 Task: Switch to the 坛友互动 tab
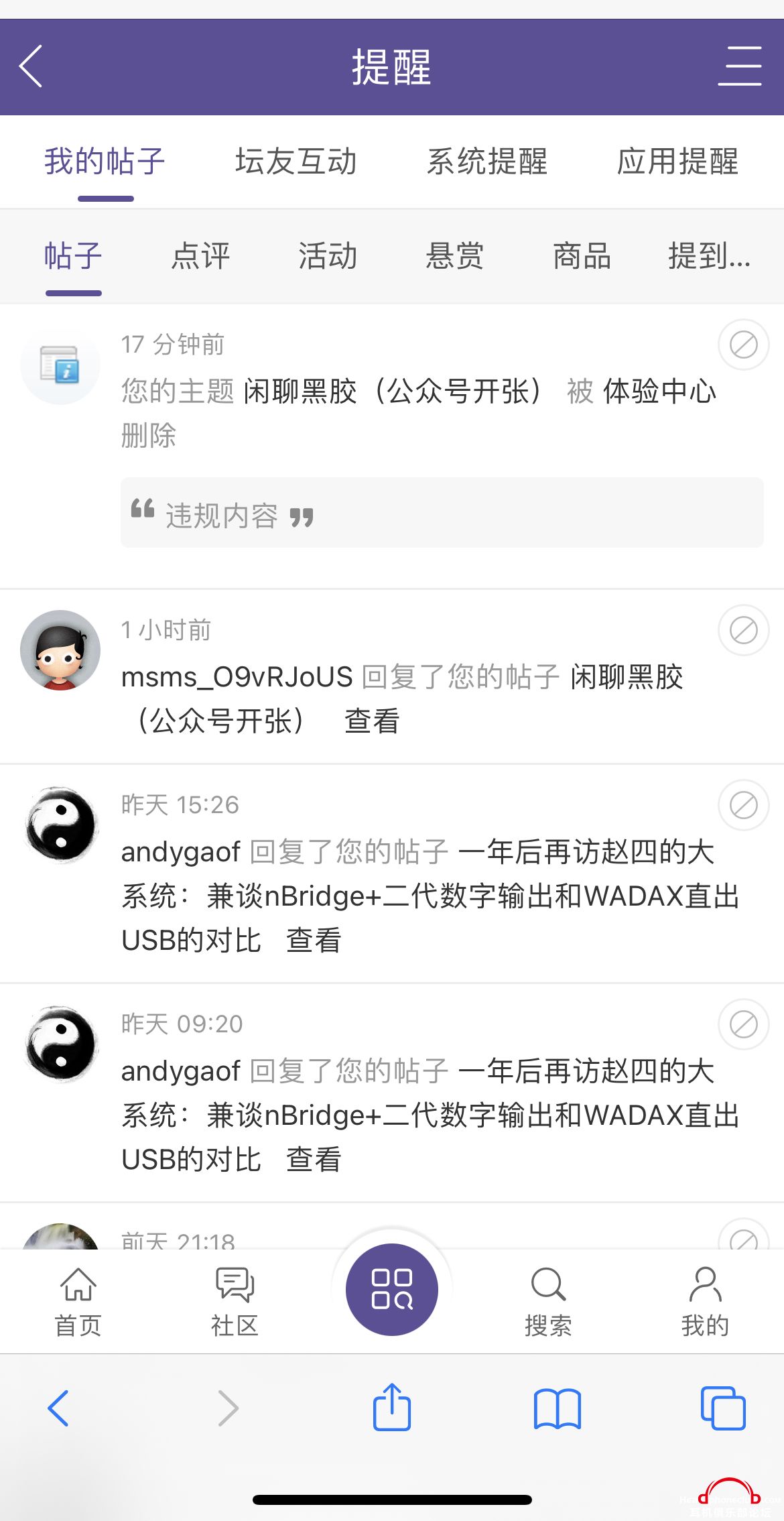(296, 162)
